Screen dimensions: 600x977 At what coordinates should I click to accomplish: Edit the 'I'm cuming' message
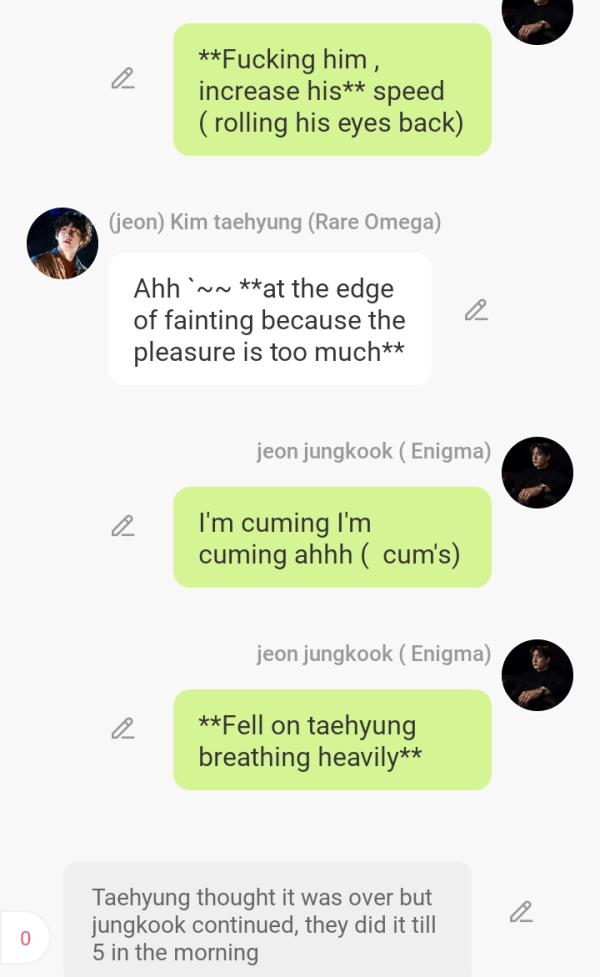(123, 526)
